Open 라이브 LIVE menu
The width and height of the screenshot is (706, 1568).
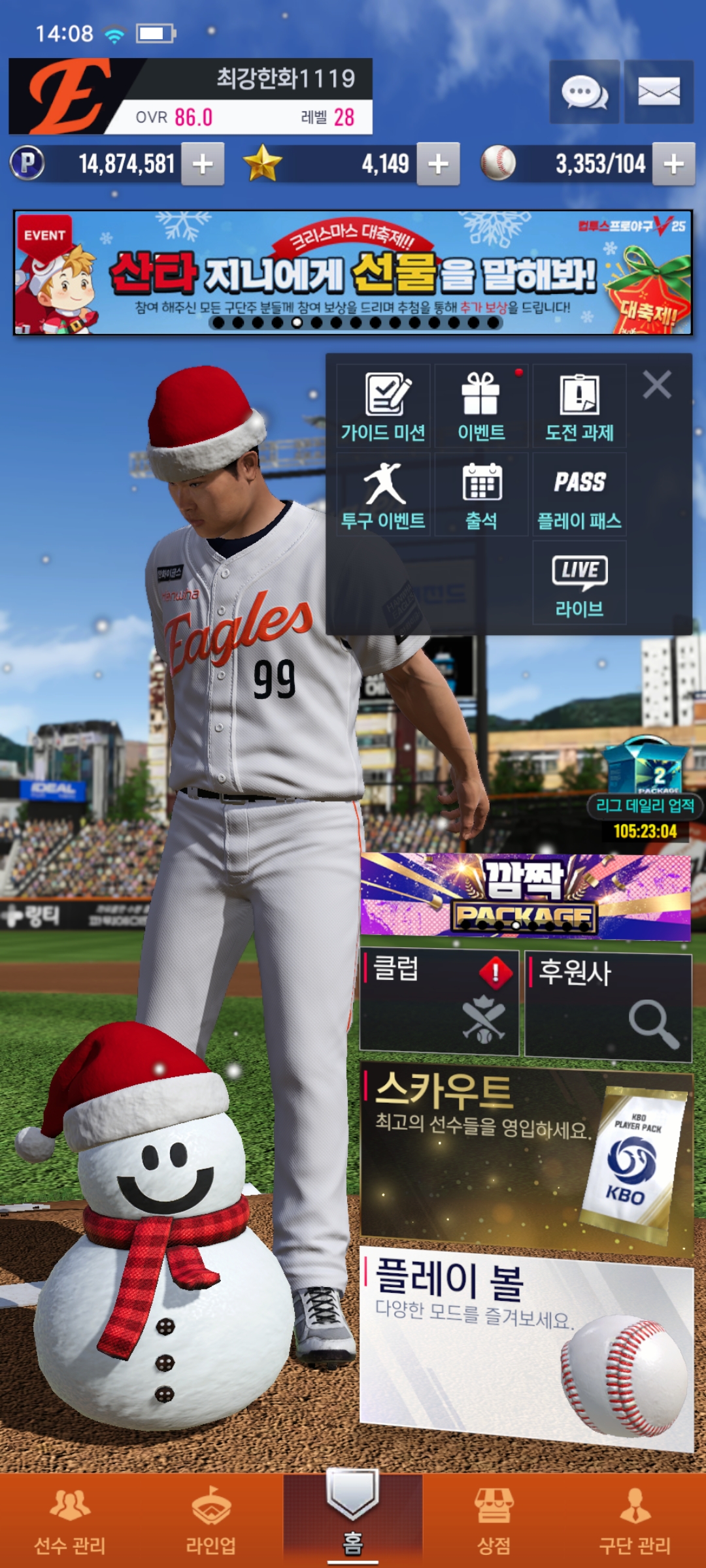[x=579, y=583]
